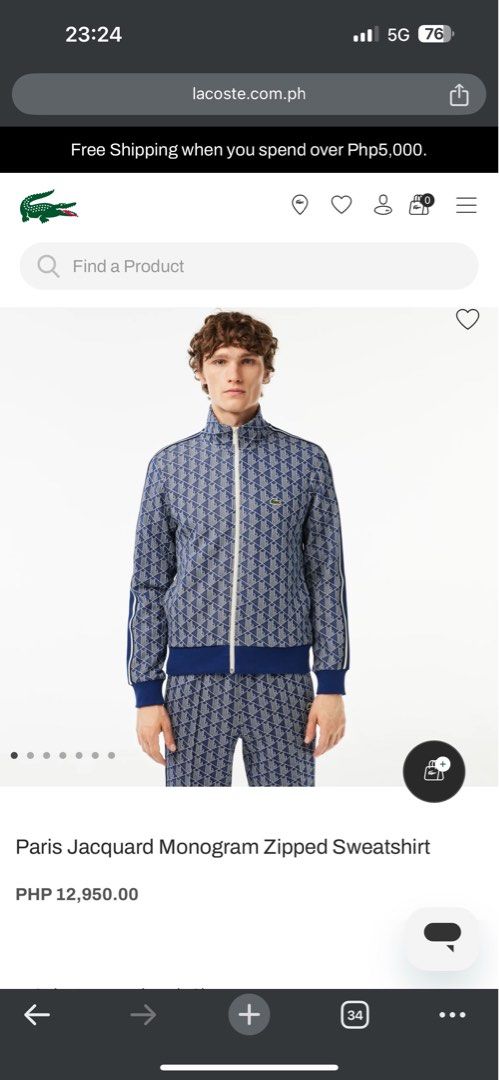Open a new browser tab
The width and height of the screenshot is (499, 1080).
pos(249,1015)
